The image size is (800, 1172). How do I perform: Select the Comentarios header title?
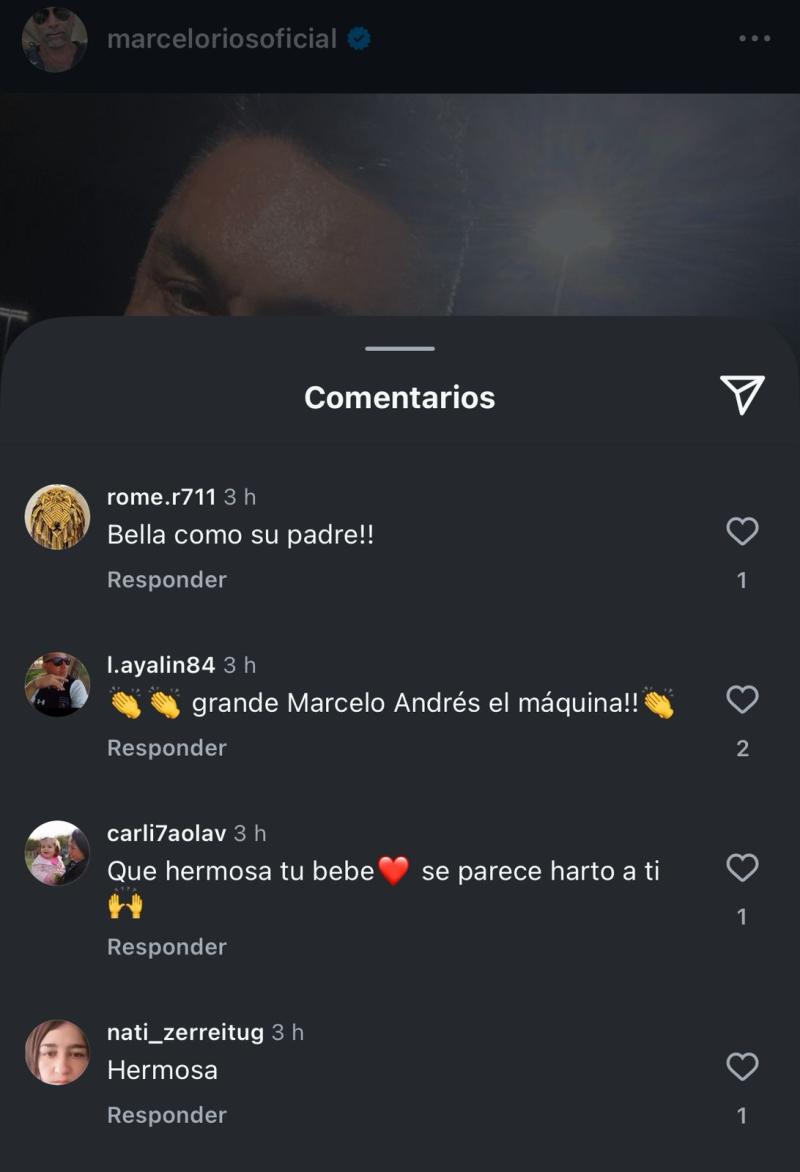(x=399, y=397)
